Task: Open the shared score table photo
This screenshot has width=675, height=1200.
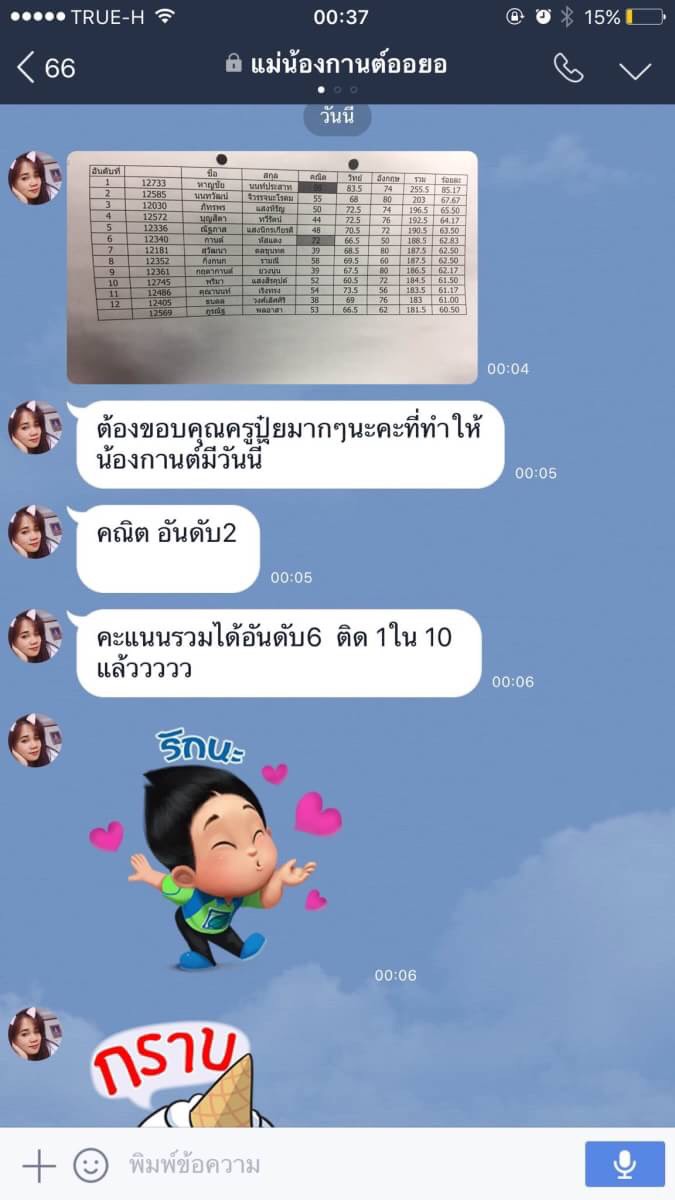Action: pos(272,267)
